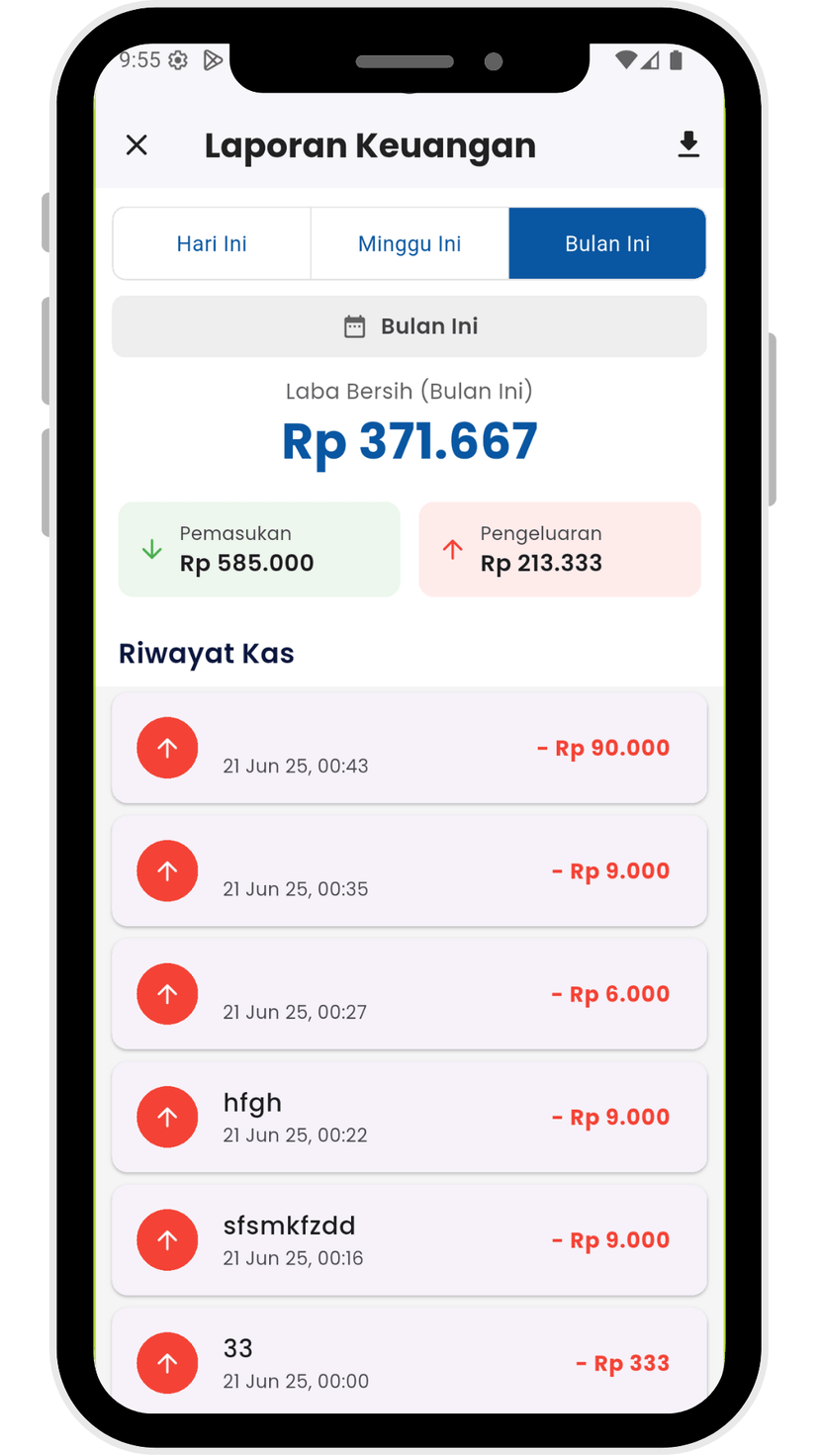The image size is (819, 1456).
Task: Open the Rp 6.000 expense entry
Action: pyautogui.click(x=409, y=994)
